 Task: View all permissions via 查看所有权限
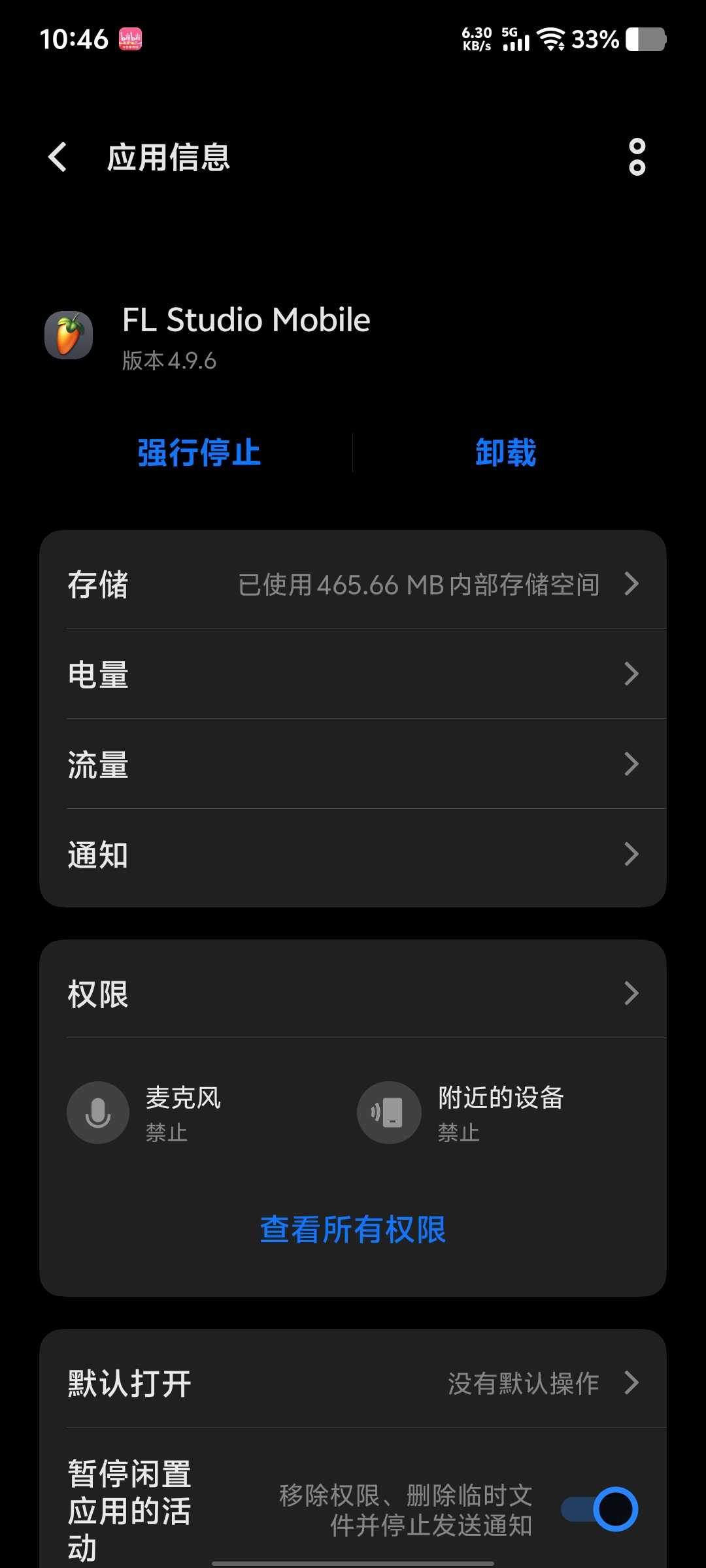[x=353, y=1230]
